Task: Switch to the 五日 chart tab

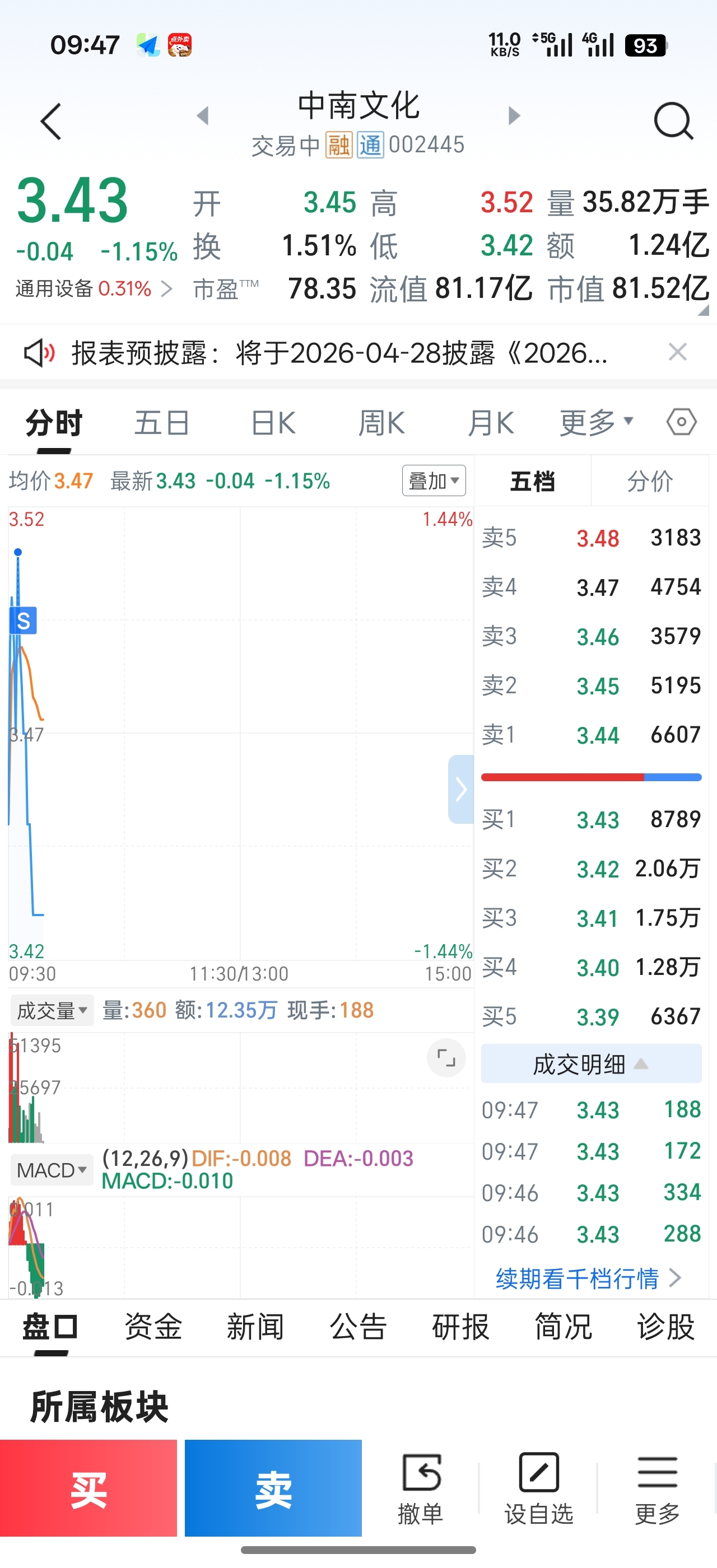Action: point(162,423)
